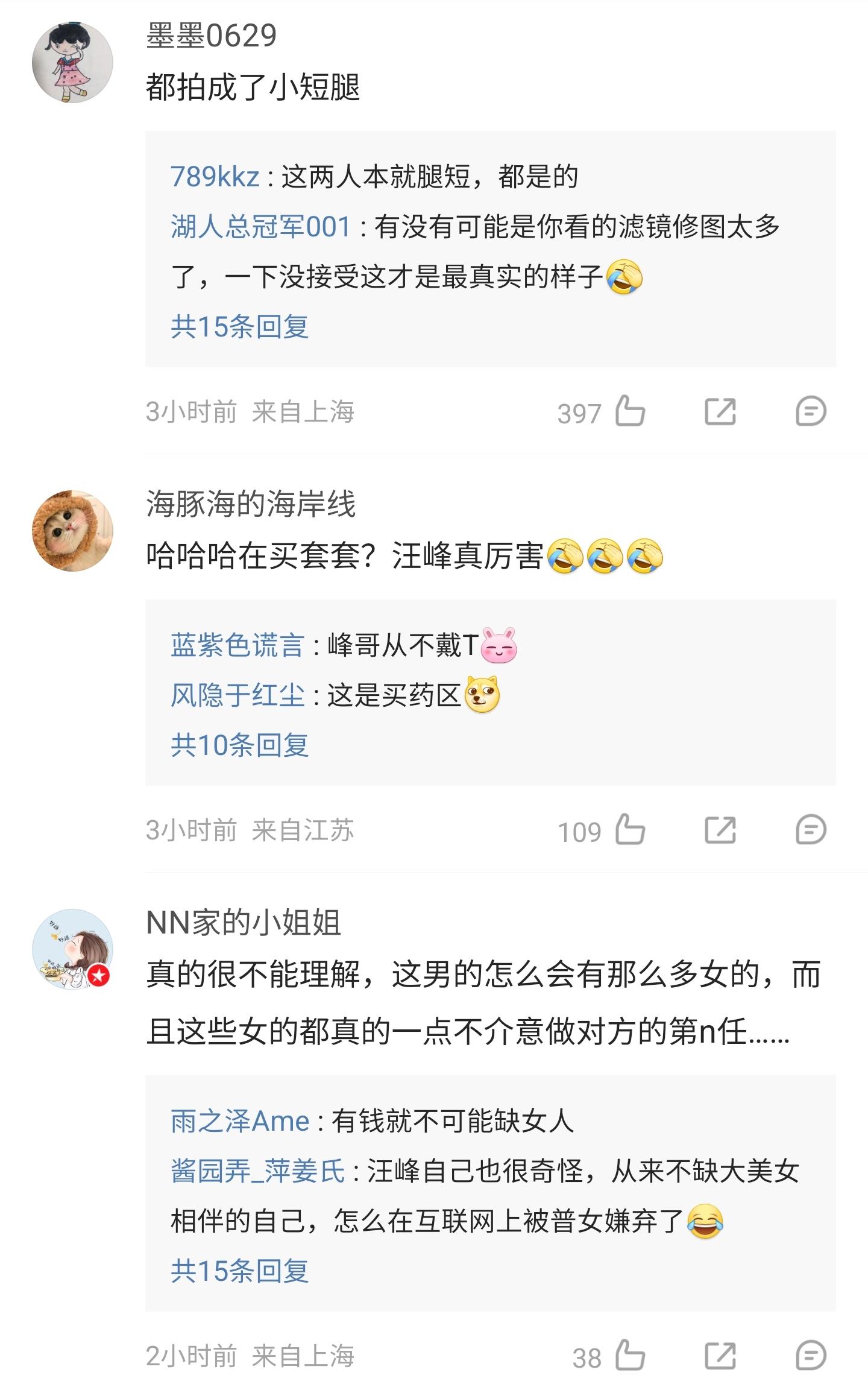The height and width of the screenshot is (1387, 868).
Task: Like 海豚海的海岸线's comment
Action: click(630, 830)
